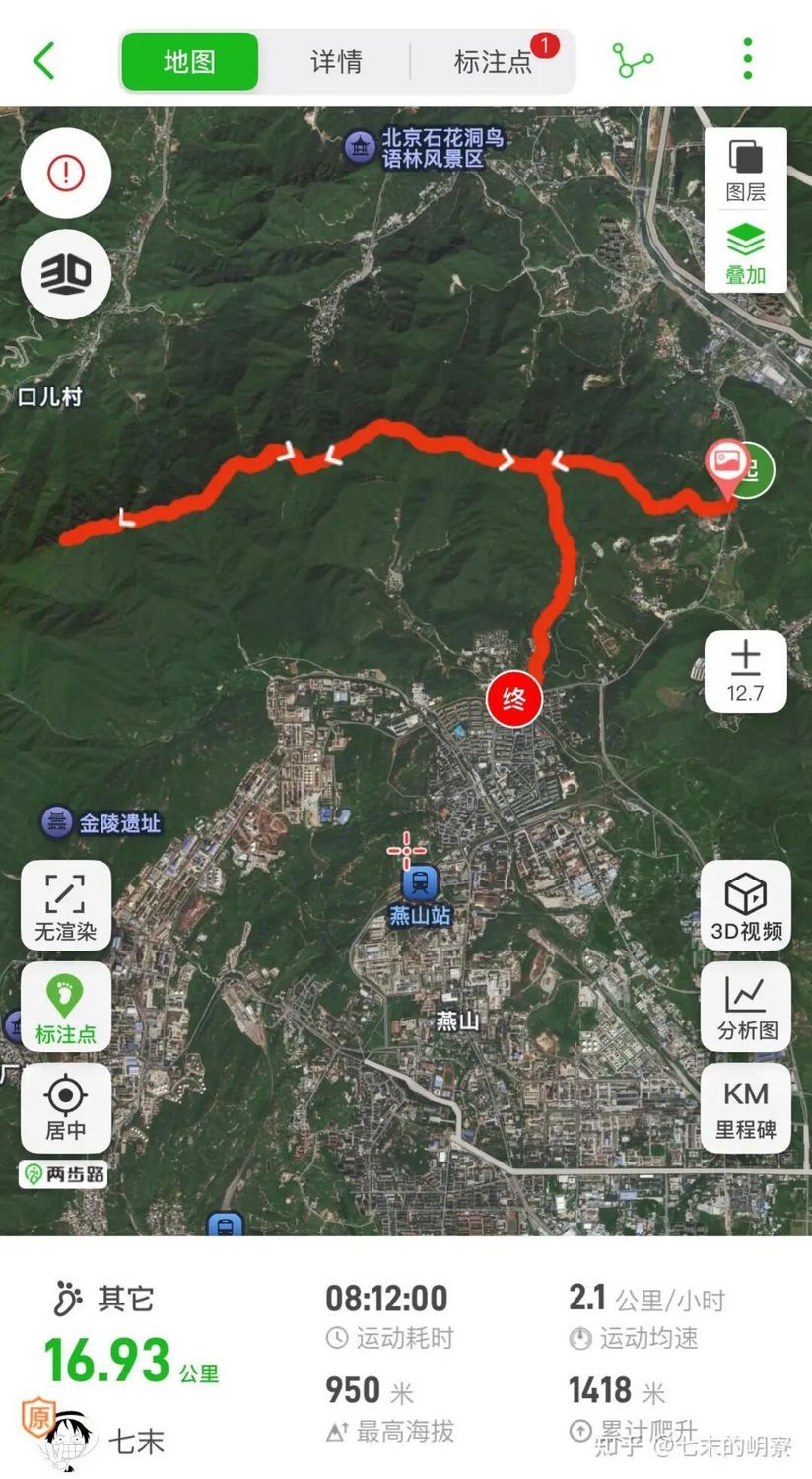Switch the map to 3D view
This screenshot has width=812, height=1479.
coord(66,274)
